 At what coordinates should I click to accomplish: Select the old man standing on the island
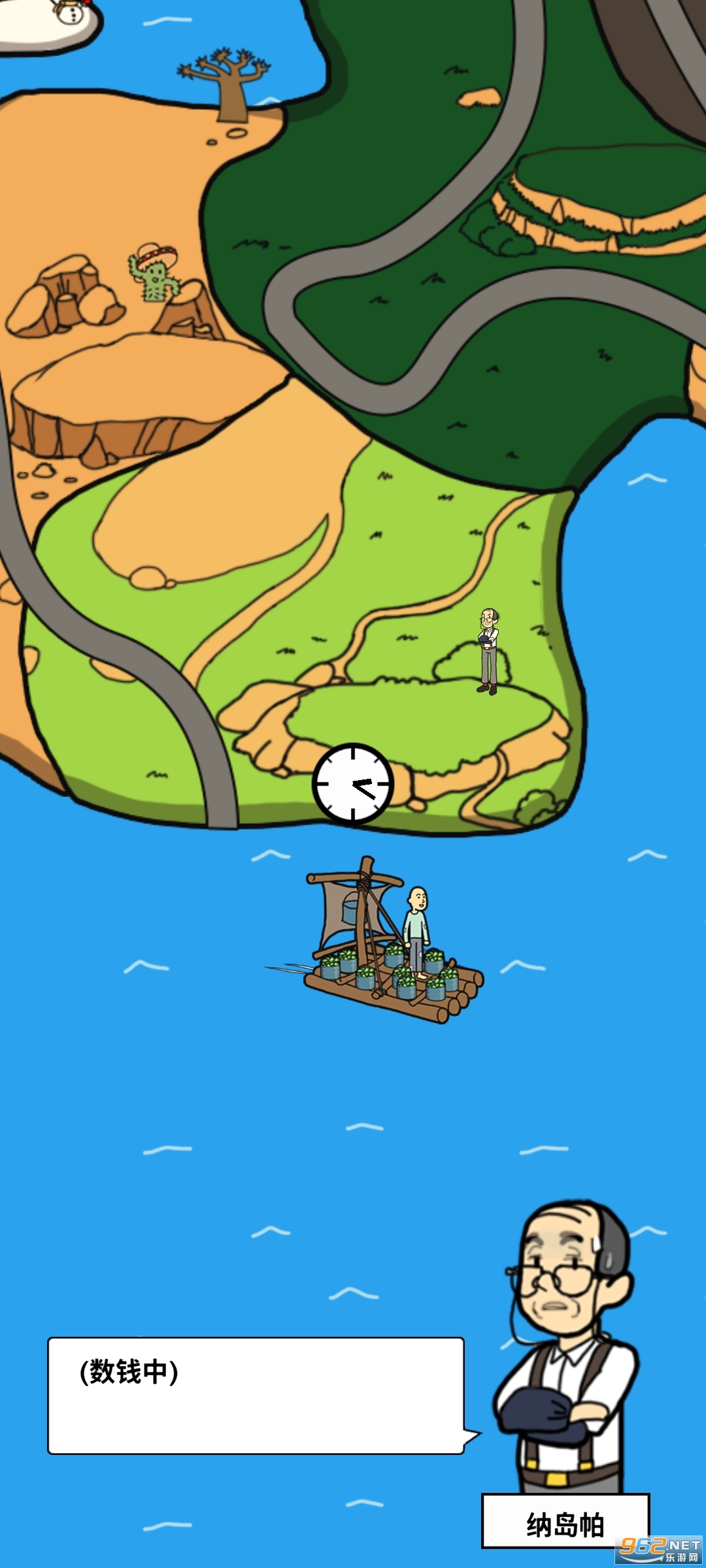click(488, 651)
